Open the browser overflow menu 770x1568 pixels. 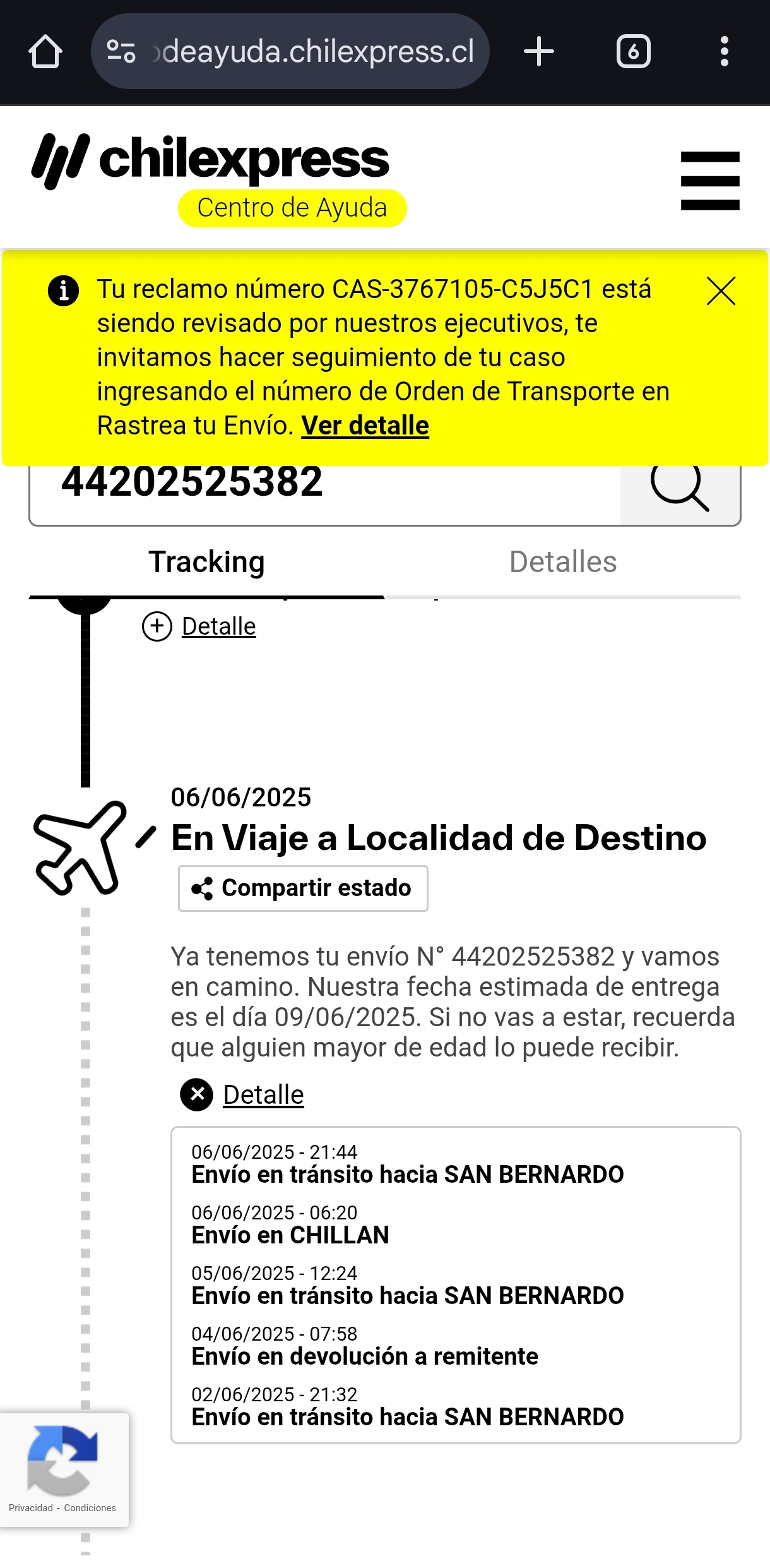[x=725, y=51]
